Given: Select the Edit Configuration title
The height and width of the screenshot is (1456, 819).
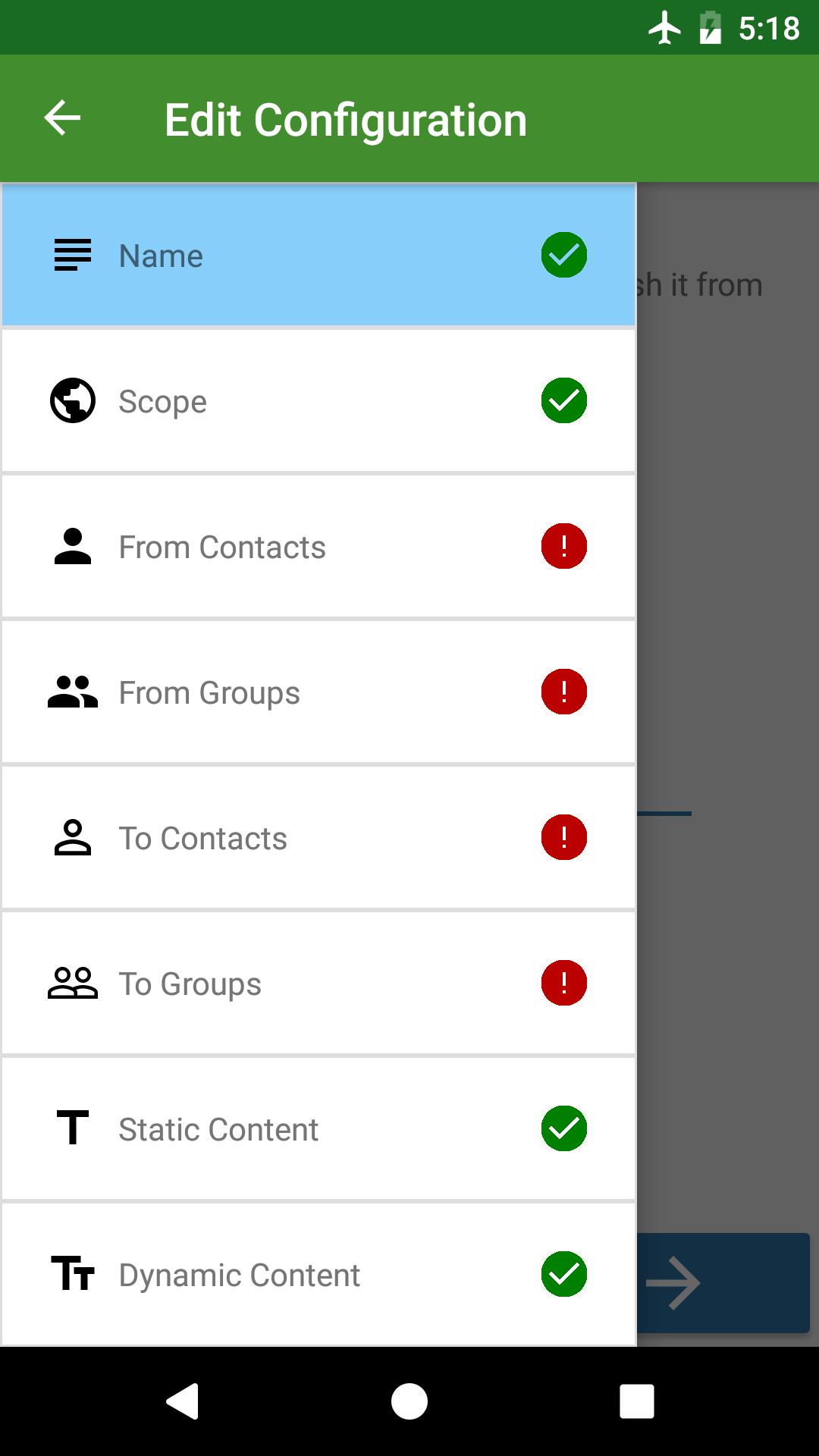Looking at the screenshot, I should 346,119.
